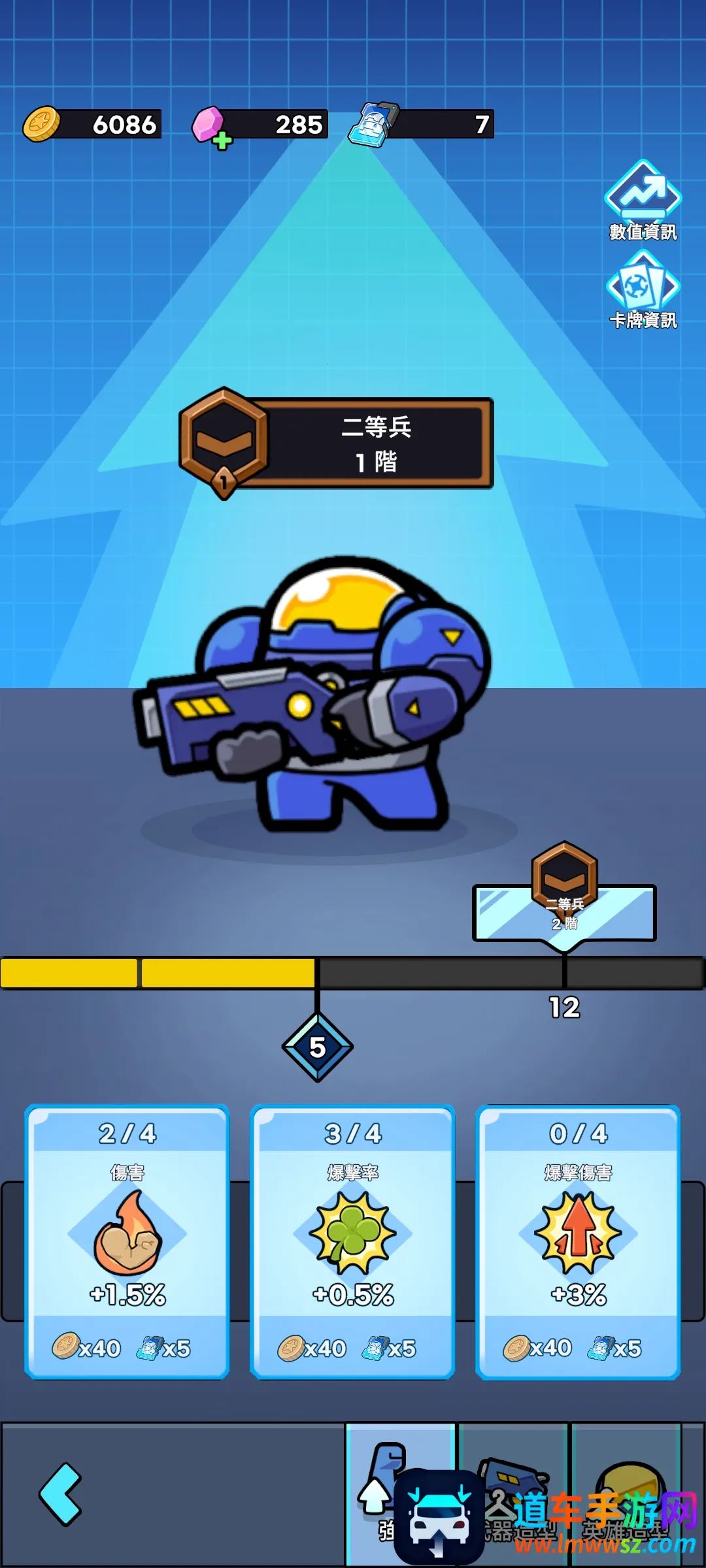
Task: Tap the green plus to add gems
Action: tap(222, 140)
